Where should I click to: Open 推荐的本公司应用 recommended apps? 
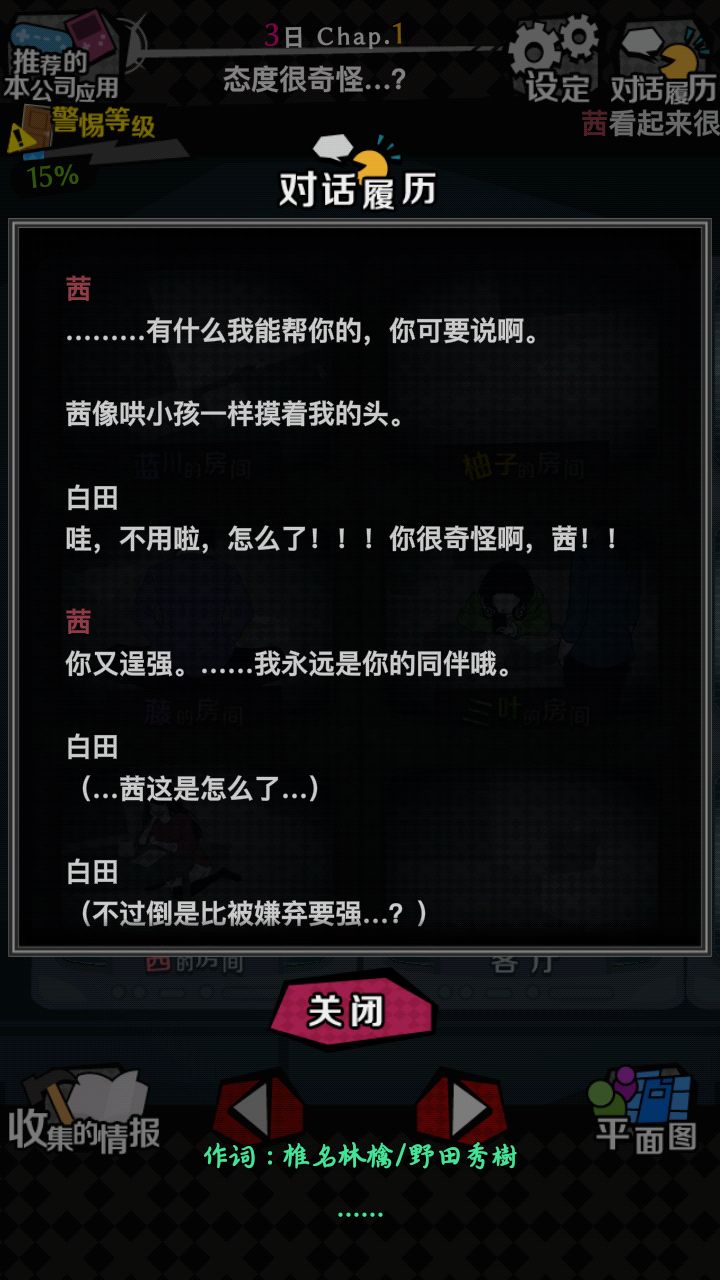62,55
